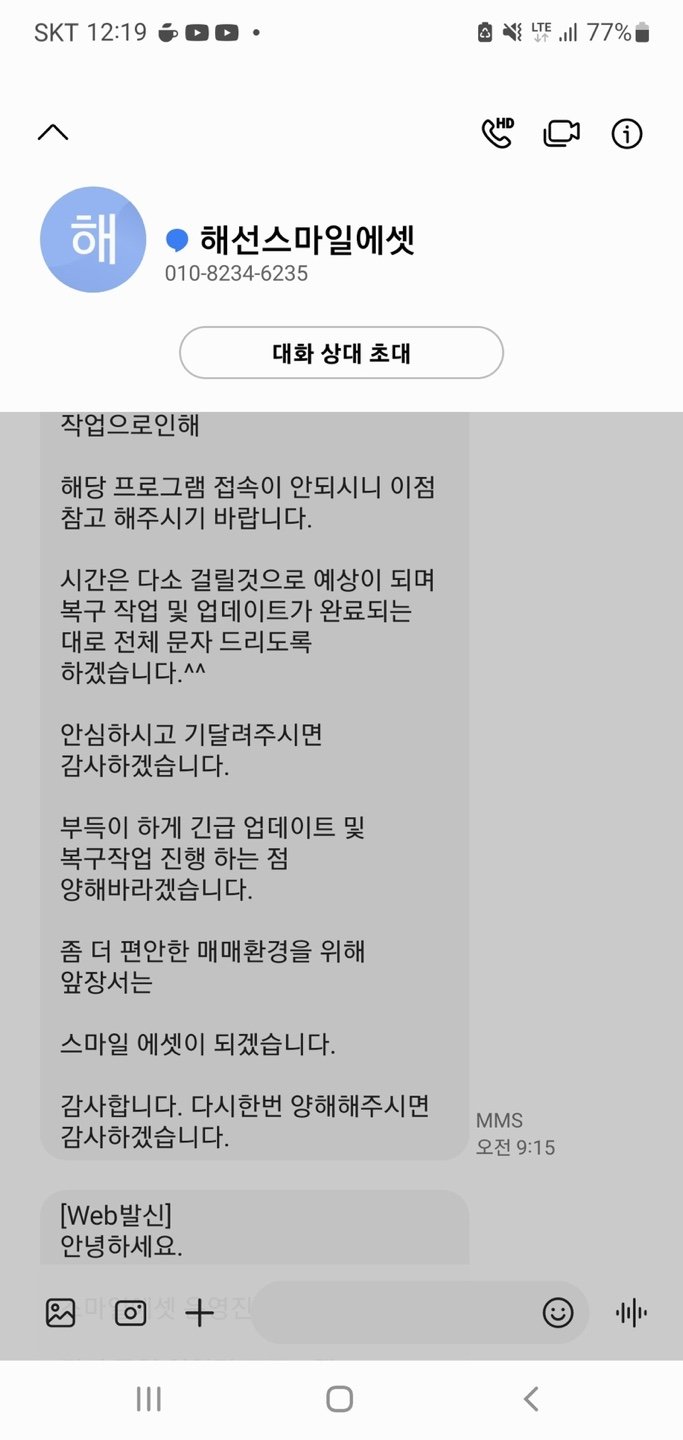Collapse the contact header with the up chevron
This screenshot has width=683, height=1440.
(x=53, y=132)
